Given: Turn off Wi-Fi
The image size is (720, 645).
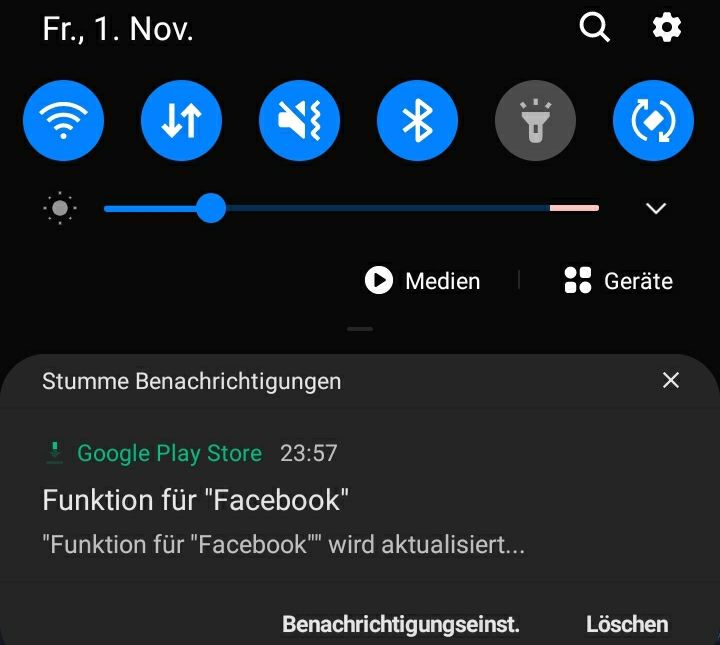Looking at the screenshot, I should click(x=63, y=121).
